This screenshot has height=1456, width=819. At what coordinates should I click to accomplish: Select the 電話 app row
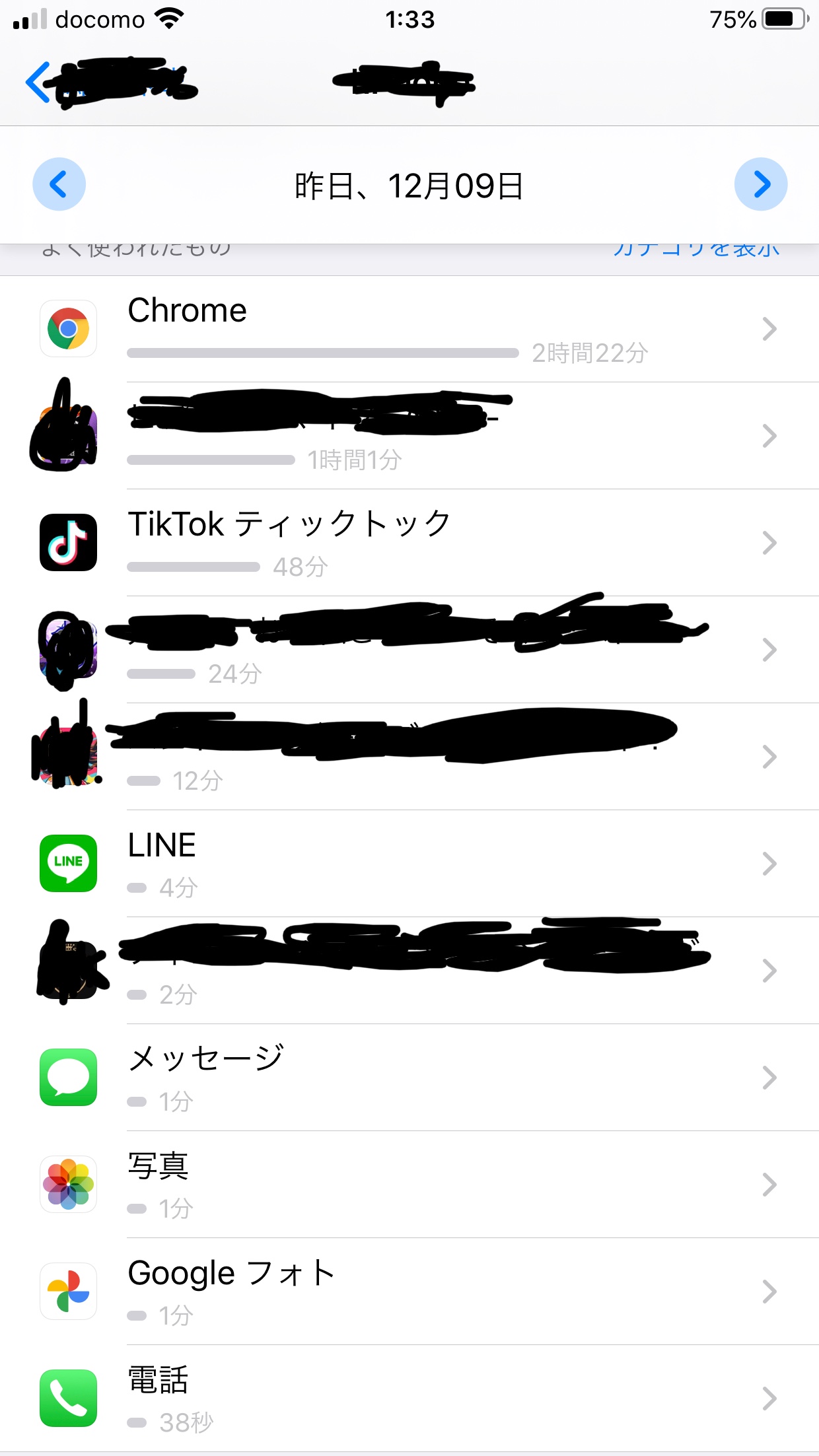pos(409,1399)
